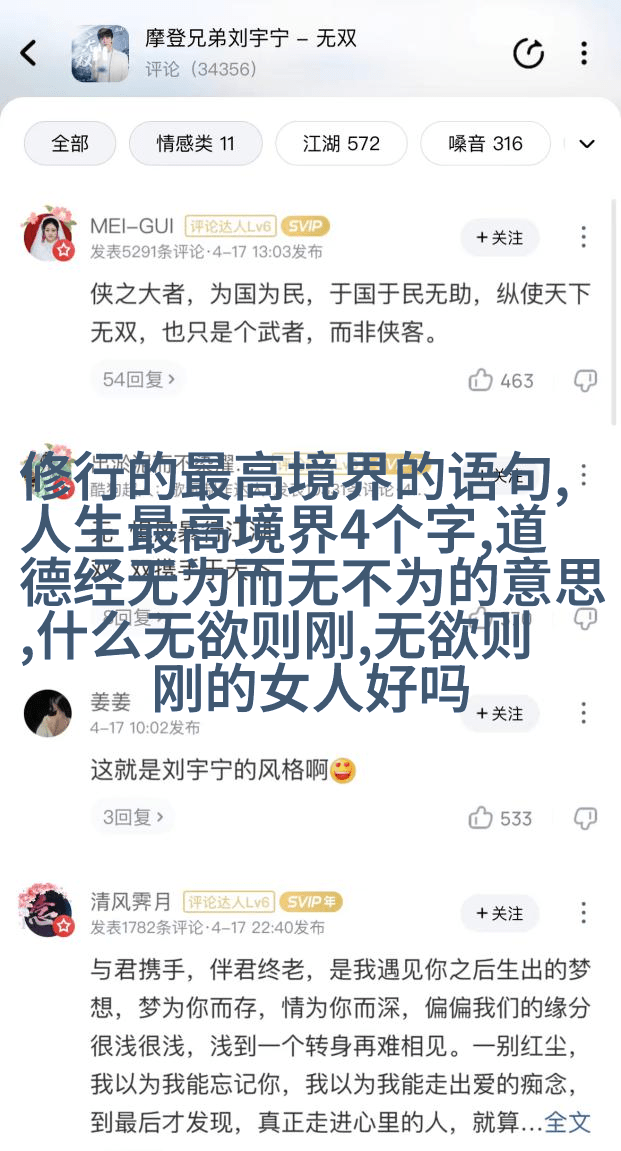Like 姜姜's comment with 533 likes

pyautogui.click(x=500, y=818)
